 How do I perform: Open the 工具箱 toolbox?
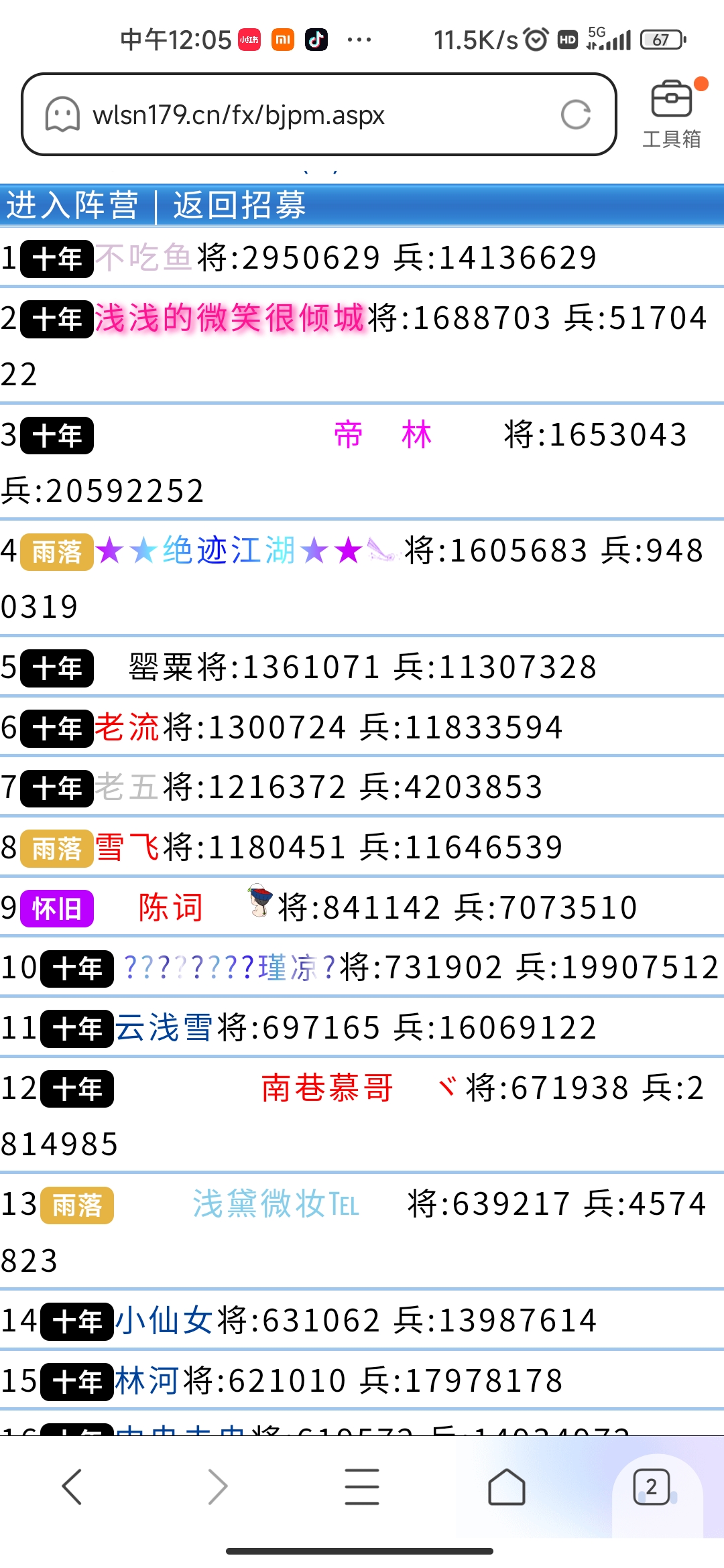point(672,114)
